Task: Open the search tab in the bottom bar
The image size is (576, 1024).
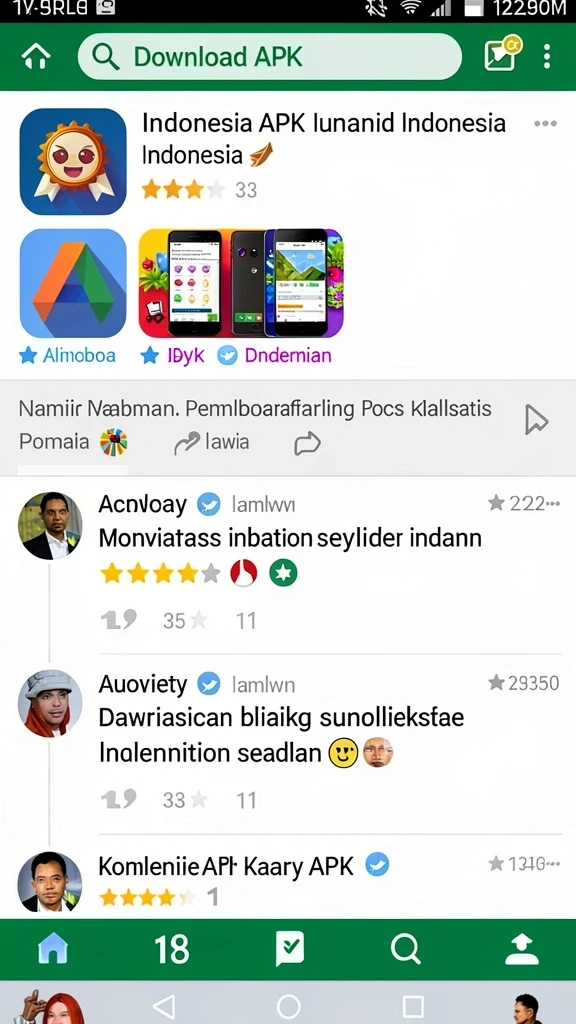Action: (406, 948)
